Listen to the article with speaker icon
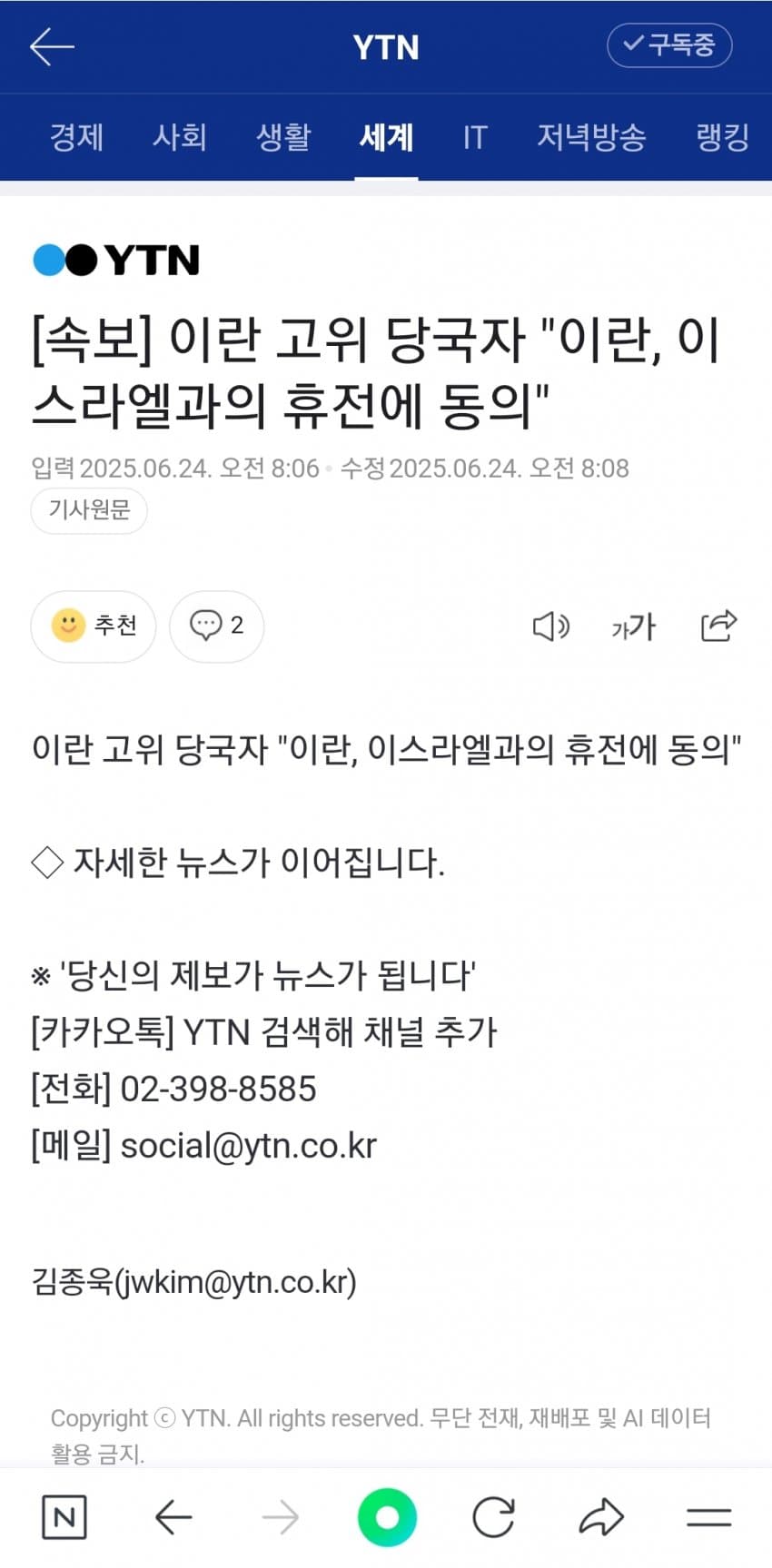The width and height of the screenshot is (772, 1568). click(x=550, y=626)
